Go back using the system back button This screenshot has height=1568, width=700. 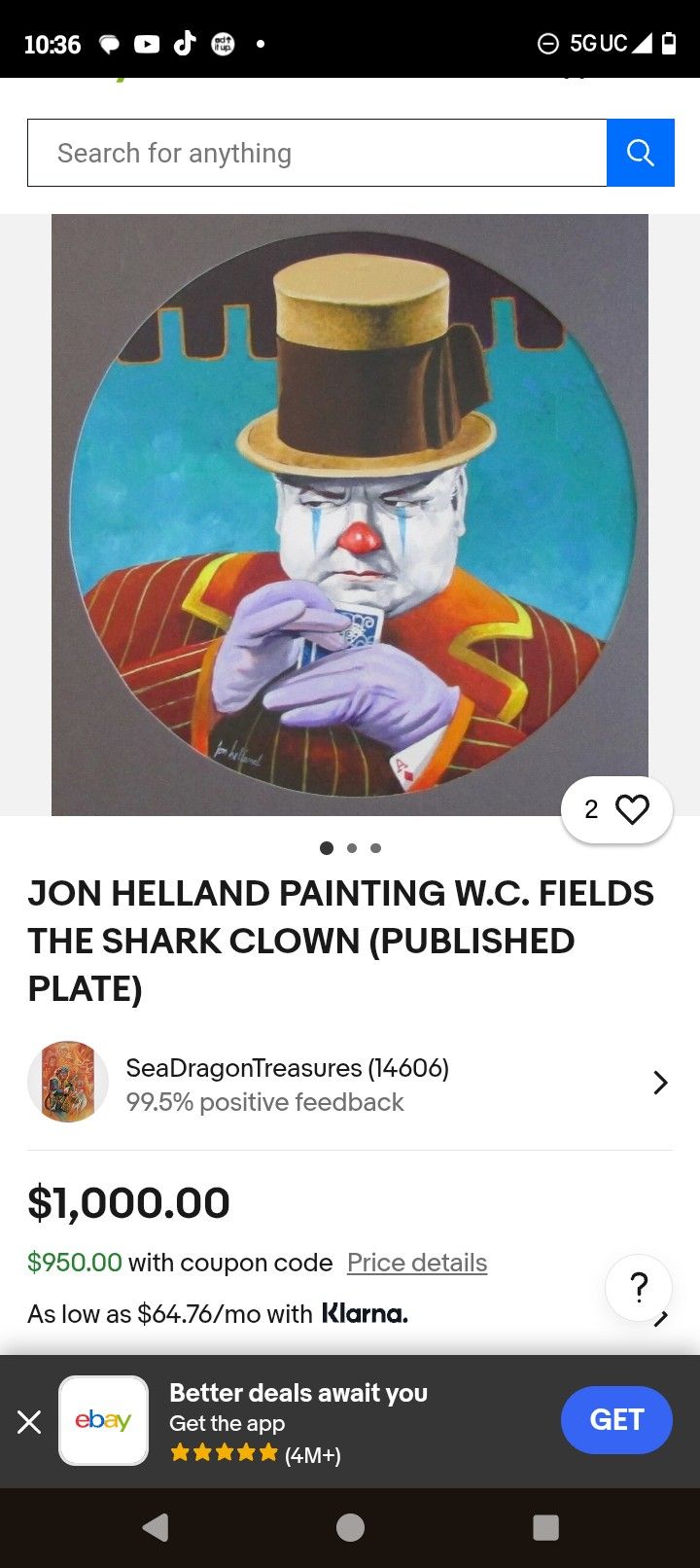pos(156,1528)
